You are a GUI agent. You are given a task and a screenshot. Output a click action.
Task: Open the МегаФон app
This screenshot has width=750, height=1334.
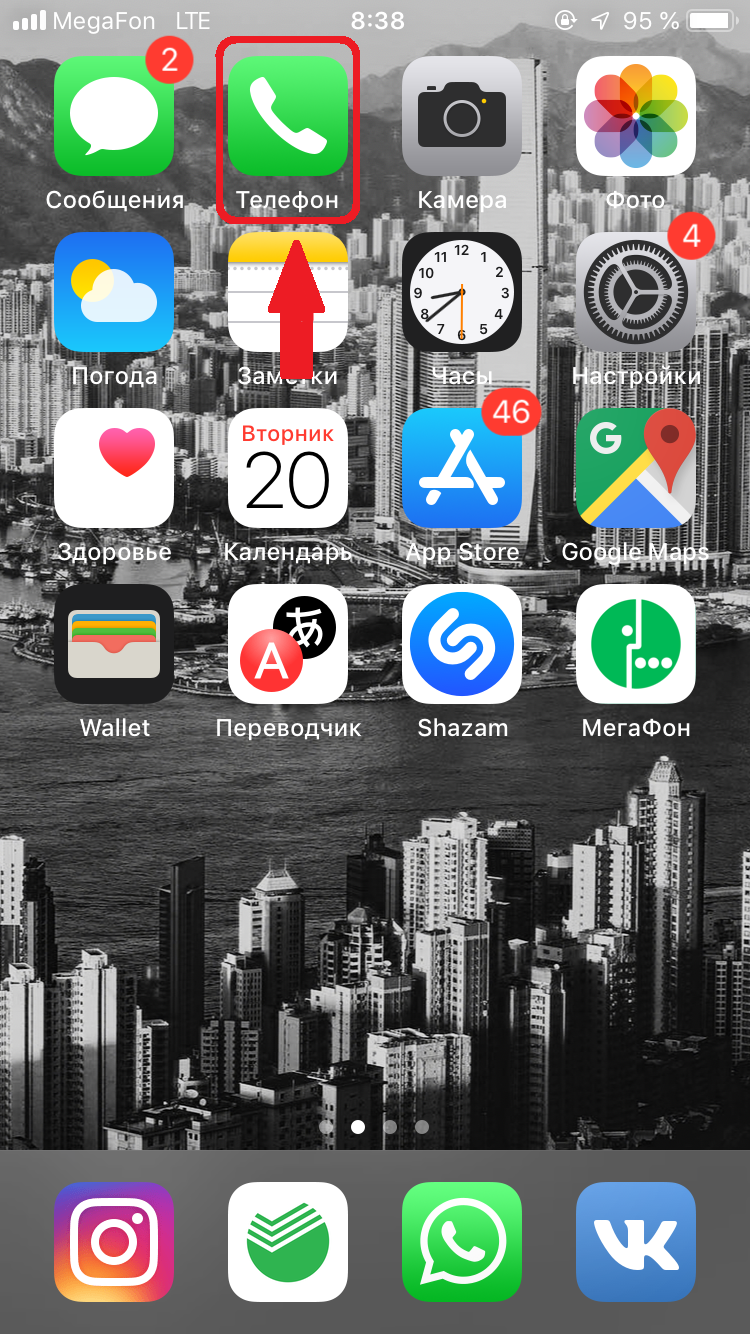pyautogui.click(x=636, y=644)
